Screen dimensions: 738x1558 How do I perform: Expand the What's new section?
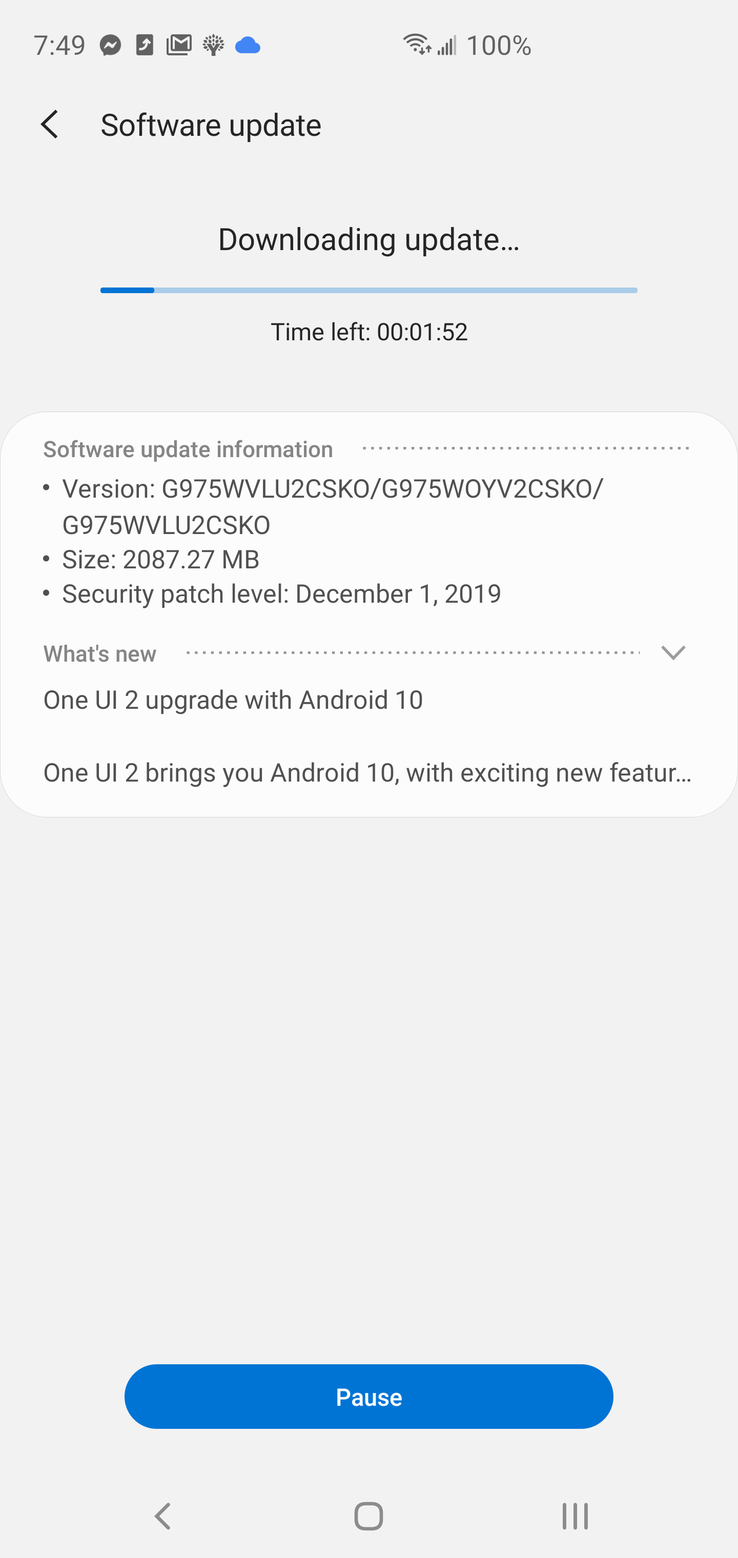(673, 653)
